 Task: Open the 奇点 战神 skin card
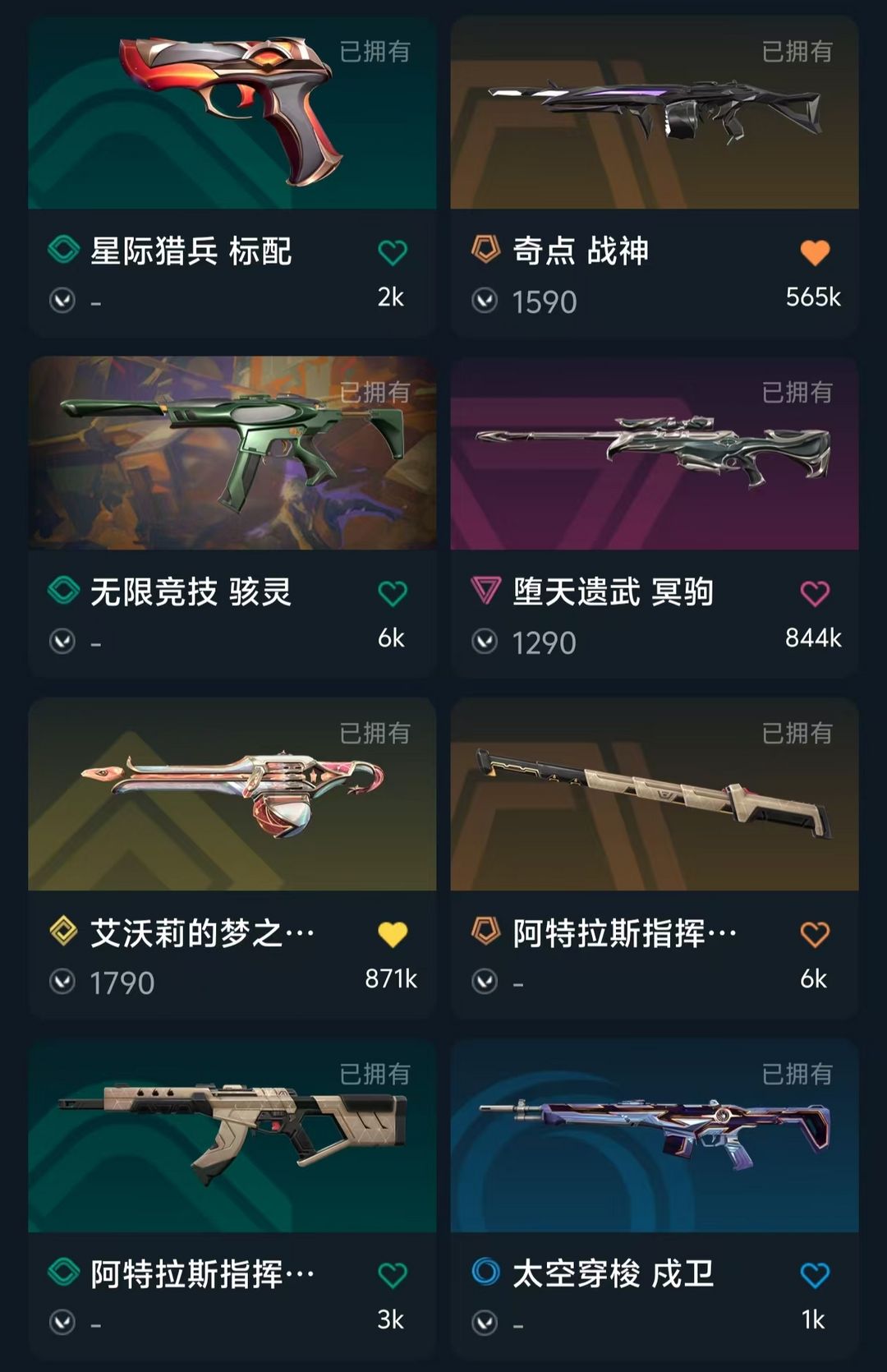tap(655, 176)
